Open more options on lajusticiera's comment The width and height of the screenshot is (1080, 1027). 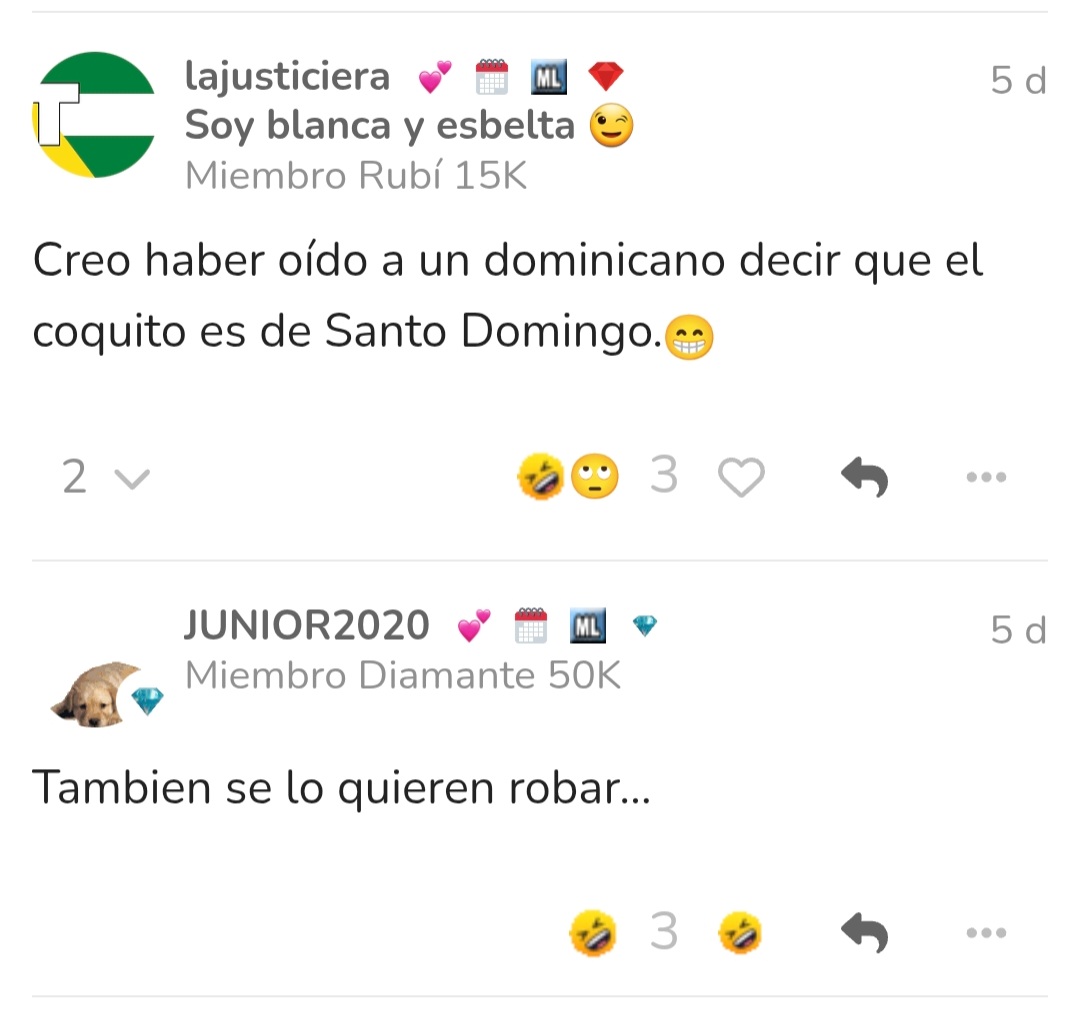click(x=986, y=478)
